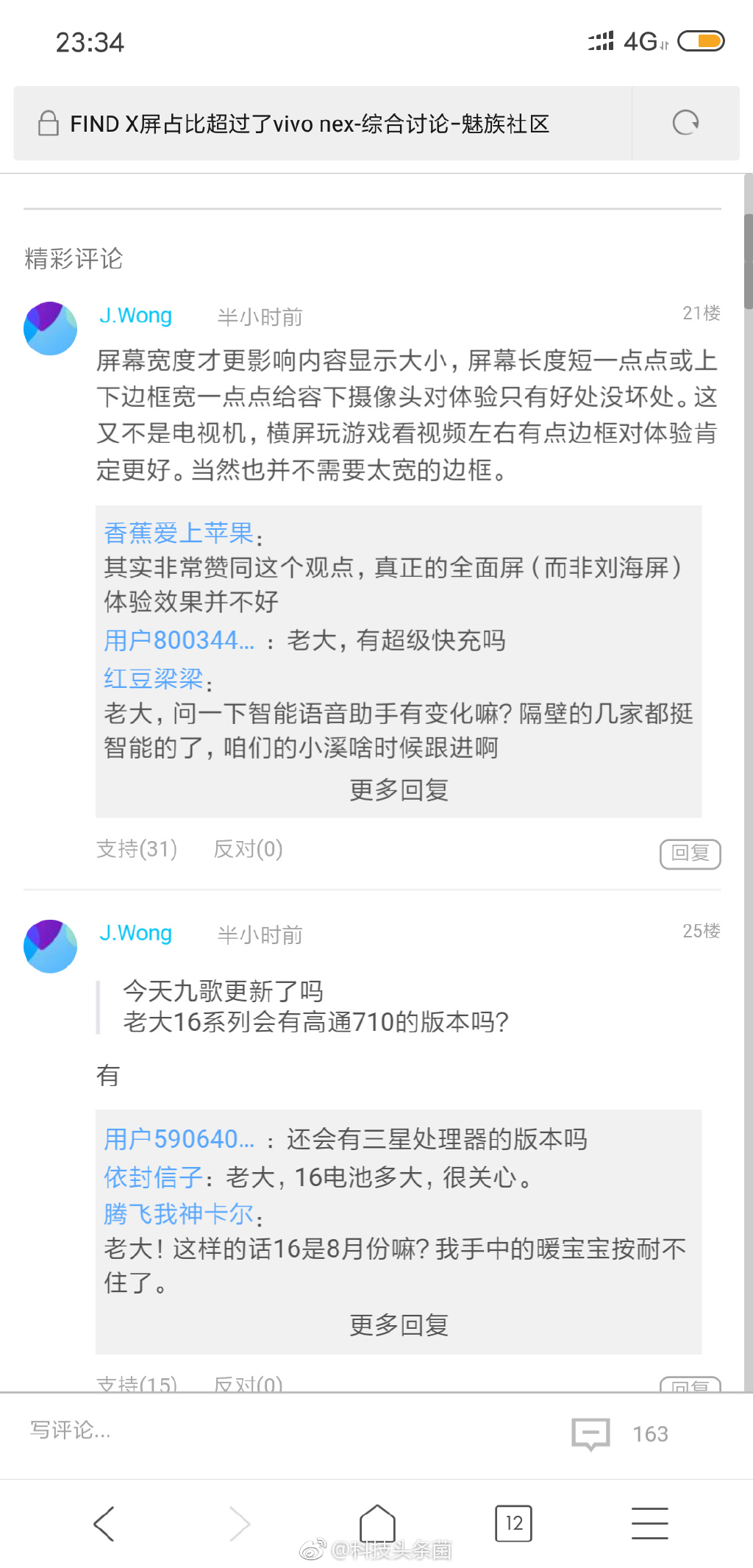Tap J.Wong's username on floor 25
Screen dimensions: 753x1568
click(135, 932)
